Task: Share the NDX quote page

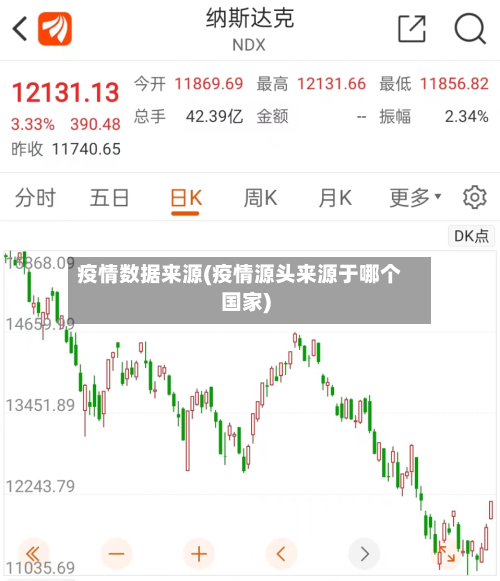Action: (411, 29)
